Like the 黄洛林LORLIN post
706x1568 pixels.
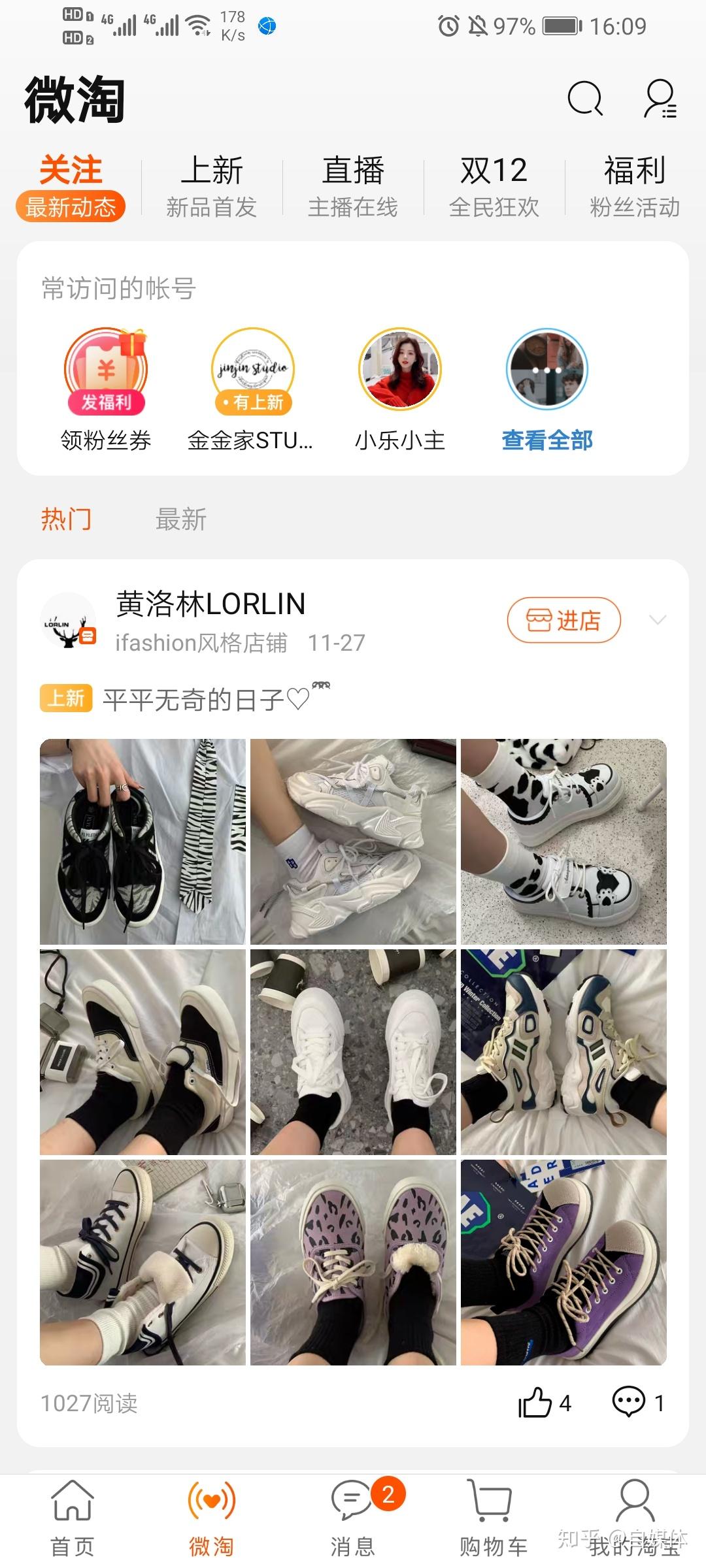tap(536, 1403)
